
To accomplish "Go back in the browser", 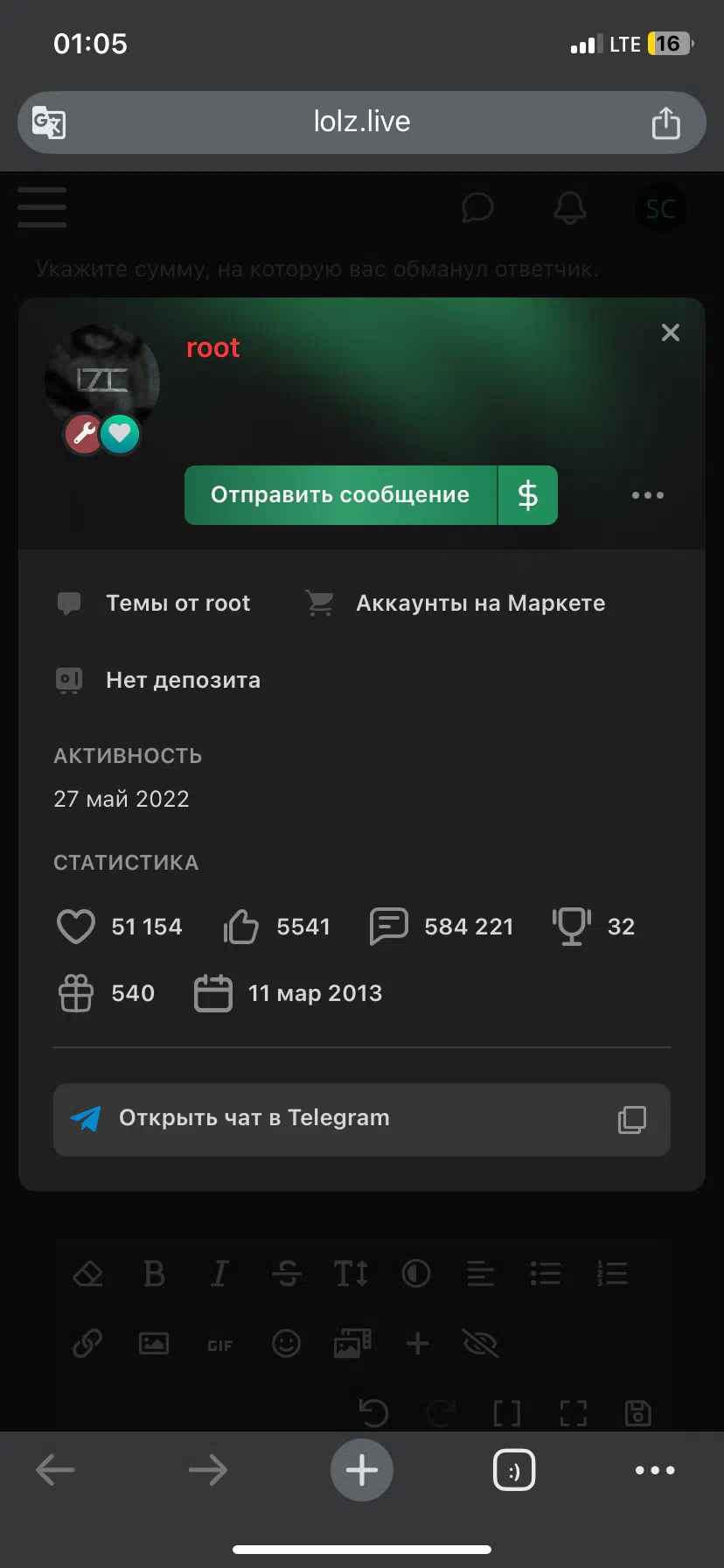I will pos(55,1470).
